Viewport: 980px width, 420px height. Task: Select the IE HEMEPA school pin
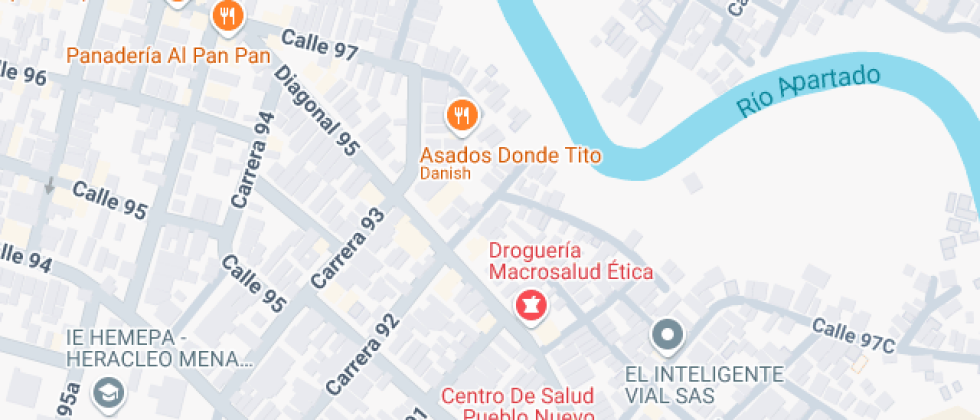click(x=104, y=393)
